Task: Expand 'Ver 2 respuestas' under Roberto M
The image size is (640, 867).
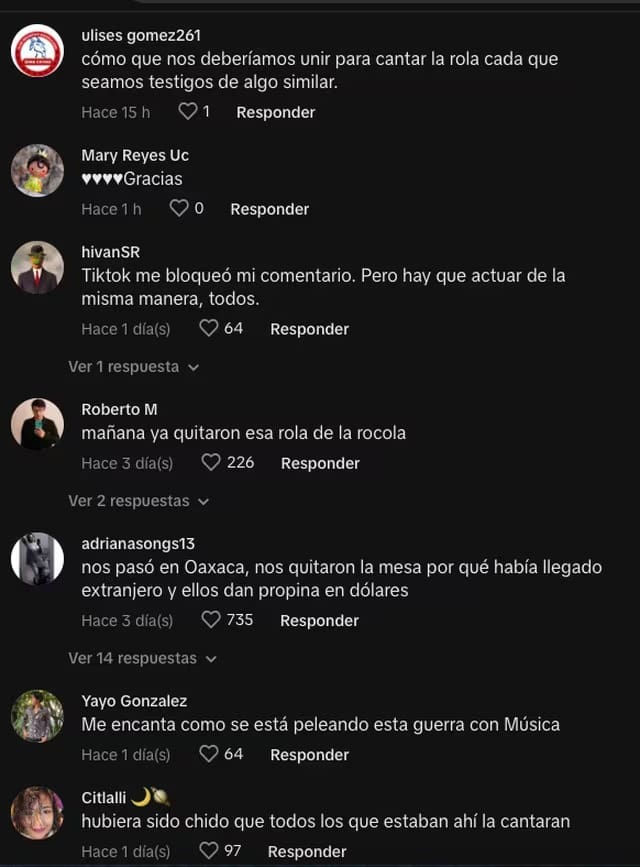Action: click(138, 500)
